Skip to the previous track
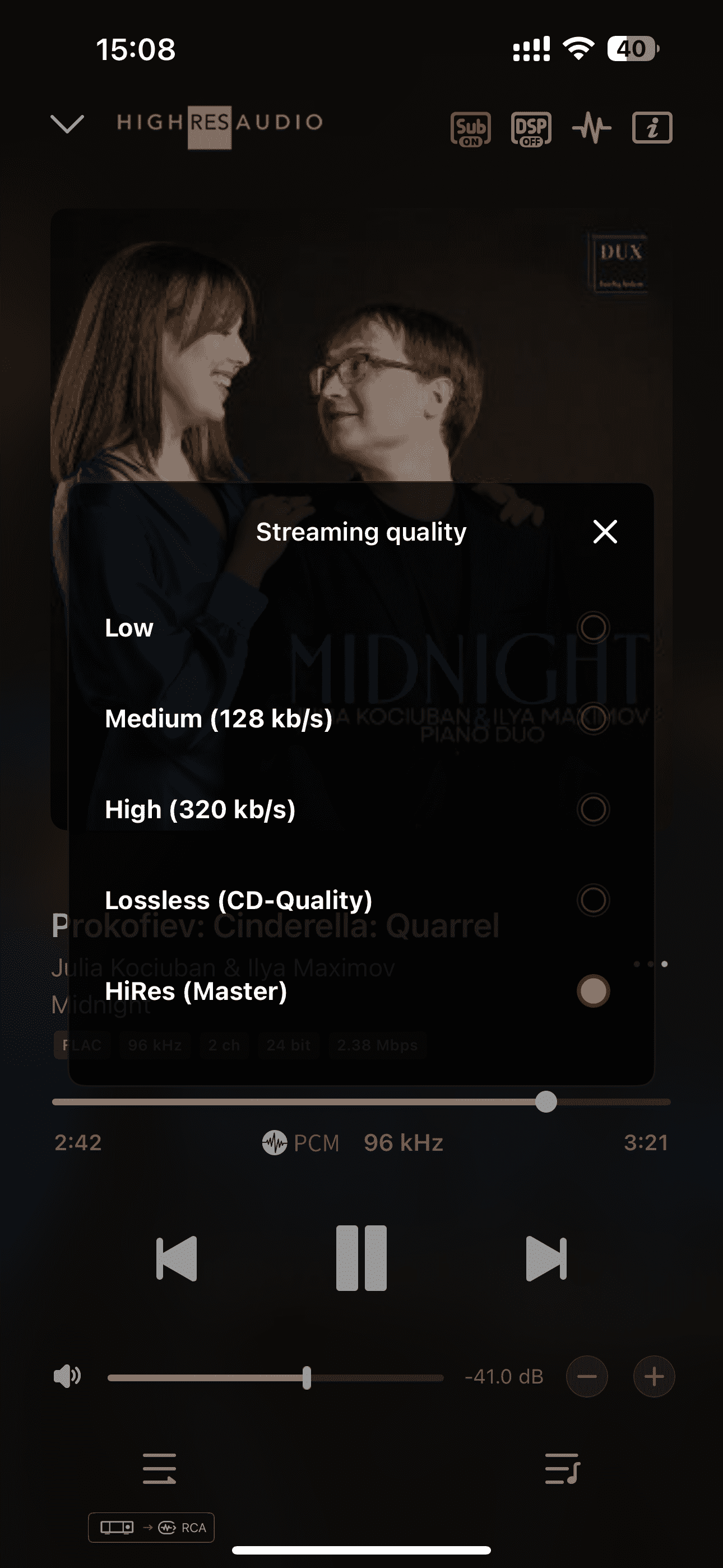This screenshot has width=723, height=1568. click(177, 1258)
